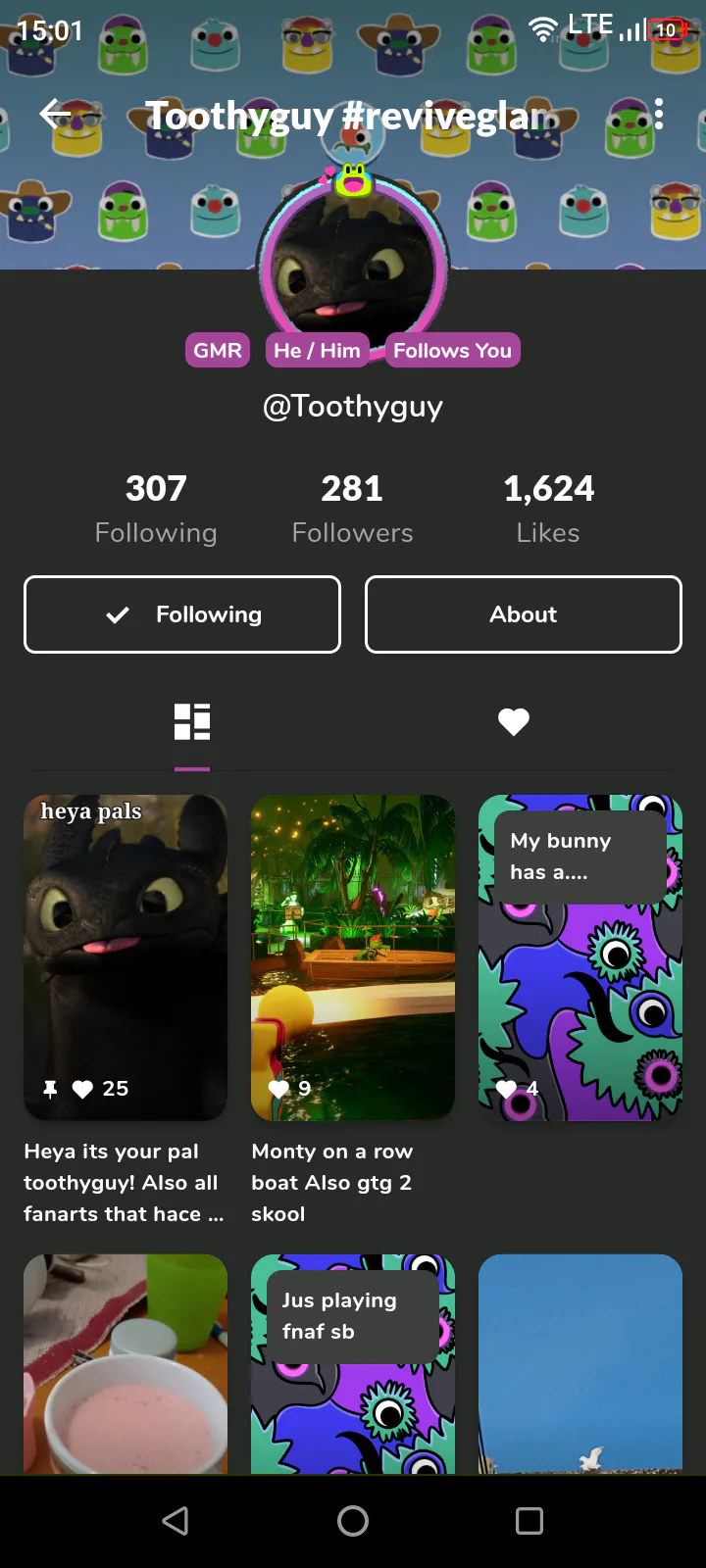Tap the system home button
Viewport: 706px width, 1568px height.
point(353,1521)
